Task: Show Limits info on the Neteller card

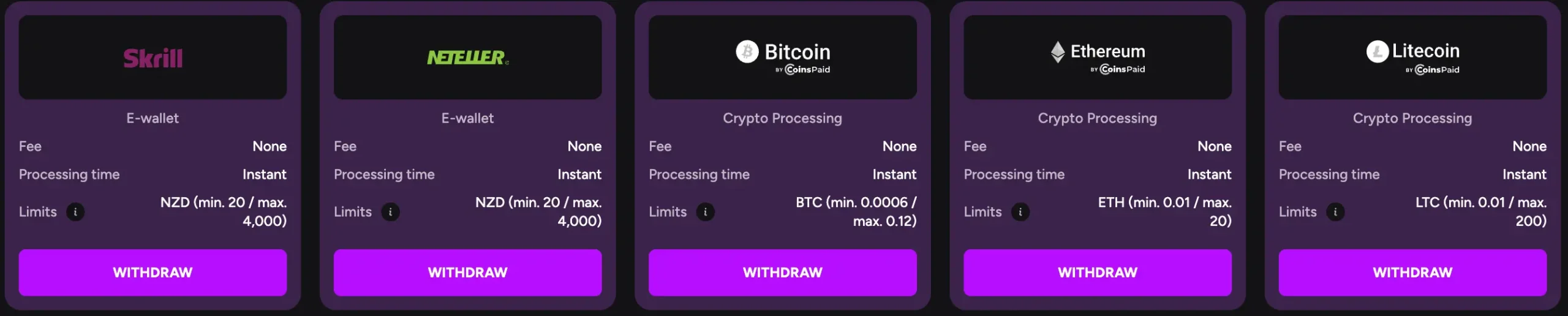Action: tap(390, 212)
